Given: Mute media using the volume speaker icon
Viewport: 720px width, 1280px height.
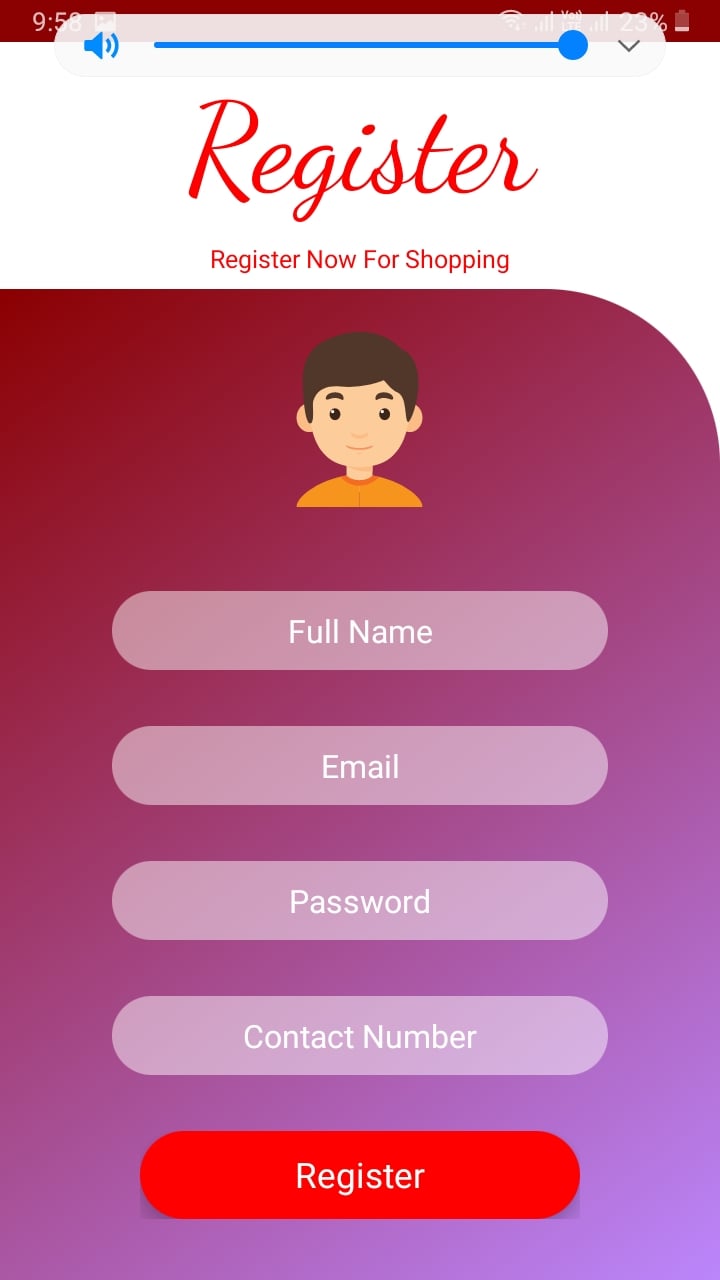Looking at the screenshot, I should (101, 45).
